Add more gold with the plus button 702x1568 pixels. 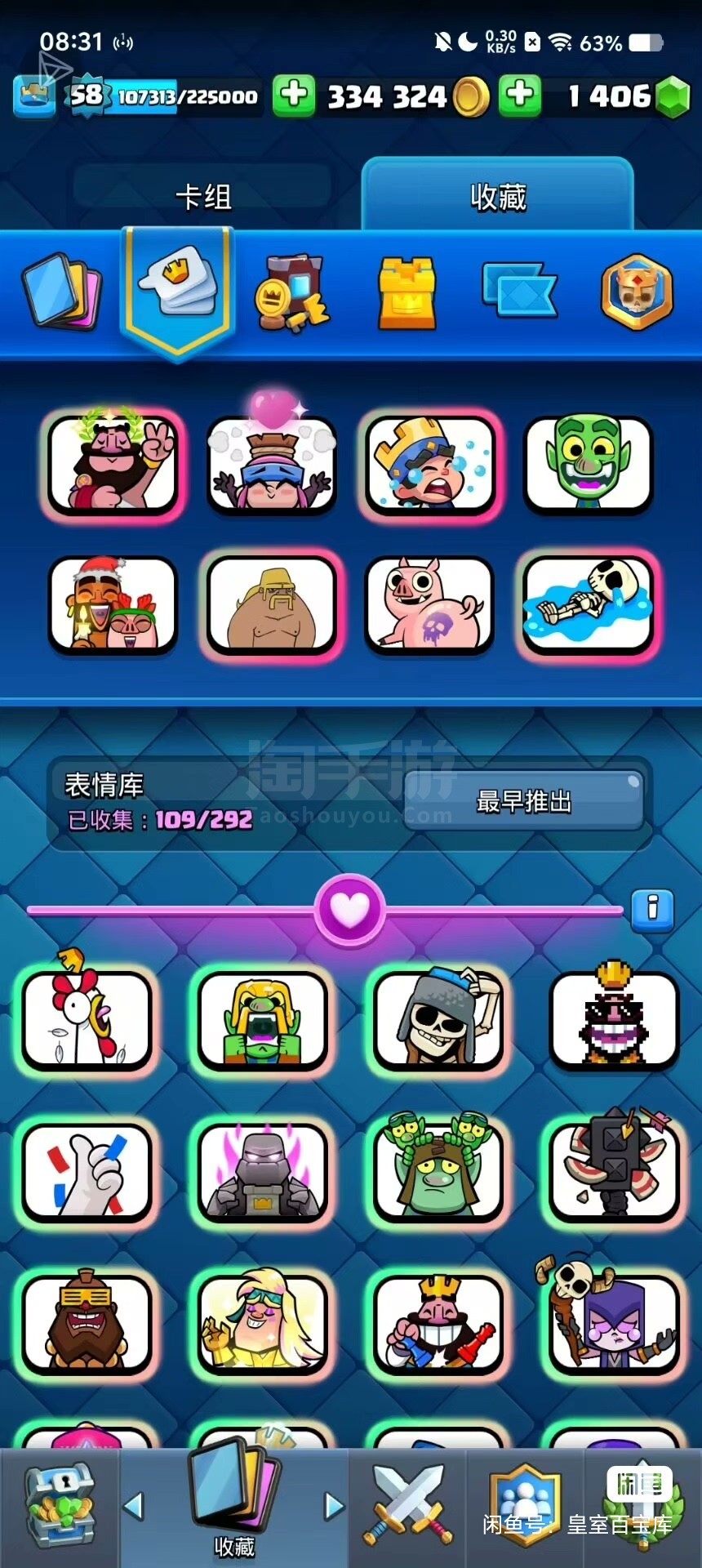coord(294,96)
